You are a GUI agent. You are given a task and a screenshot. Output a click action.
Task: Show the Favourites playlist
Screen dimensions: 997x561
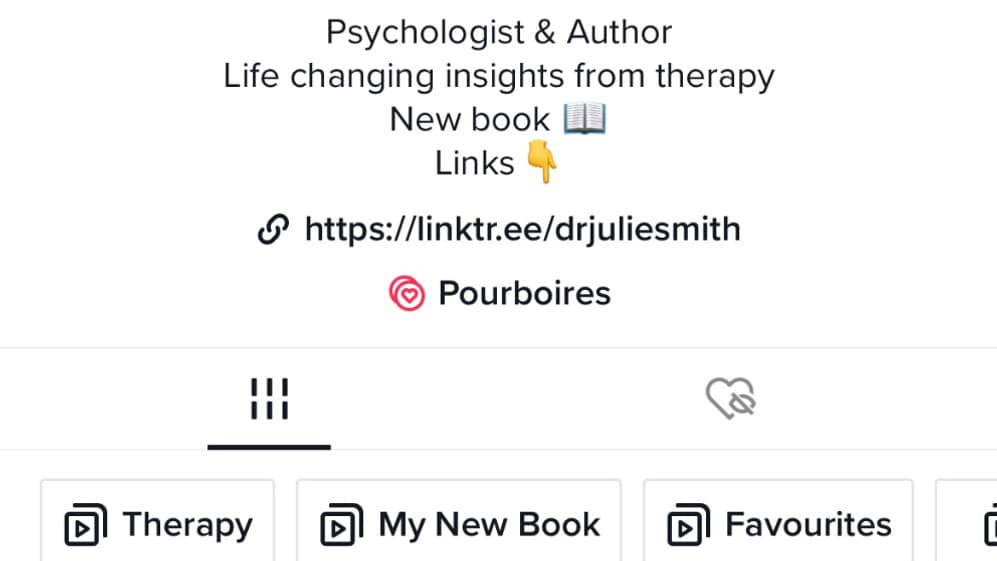(778, 525)
